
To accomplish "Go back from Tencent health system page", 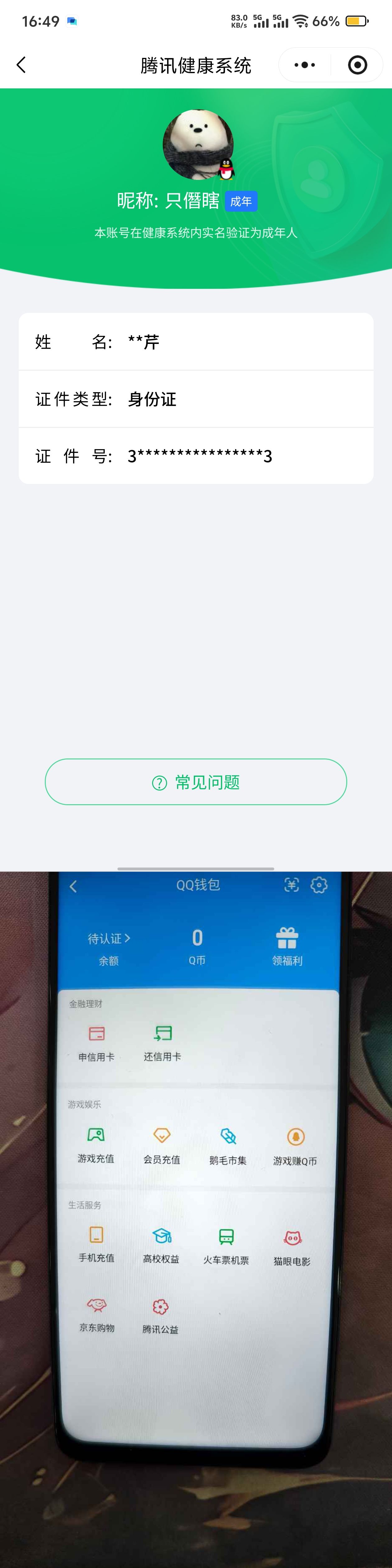I will point(21,65).
